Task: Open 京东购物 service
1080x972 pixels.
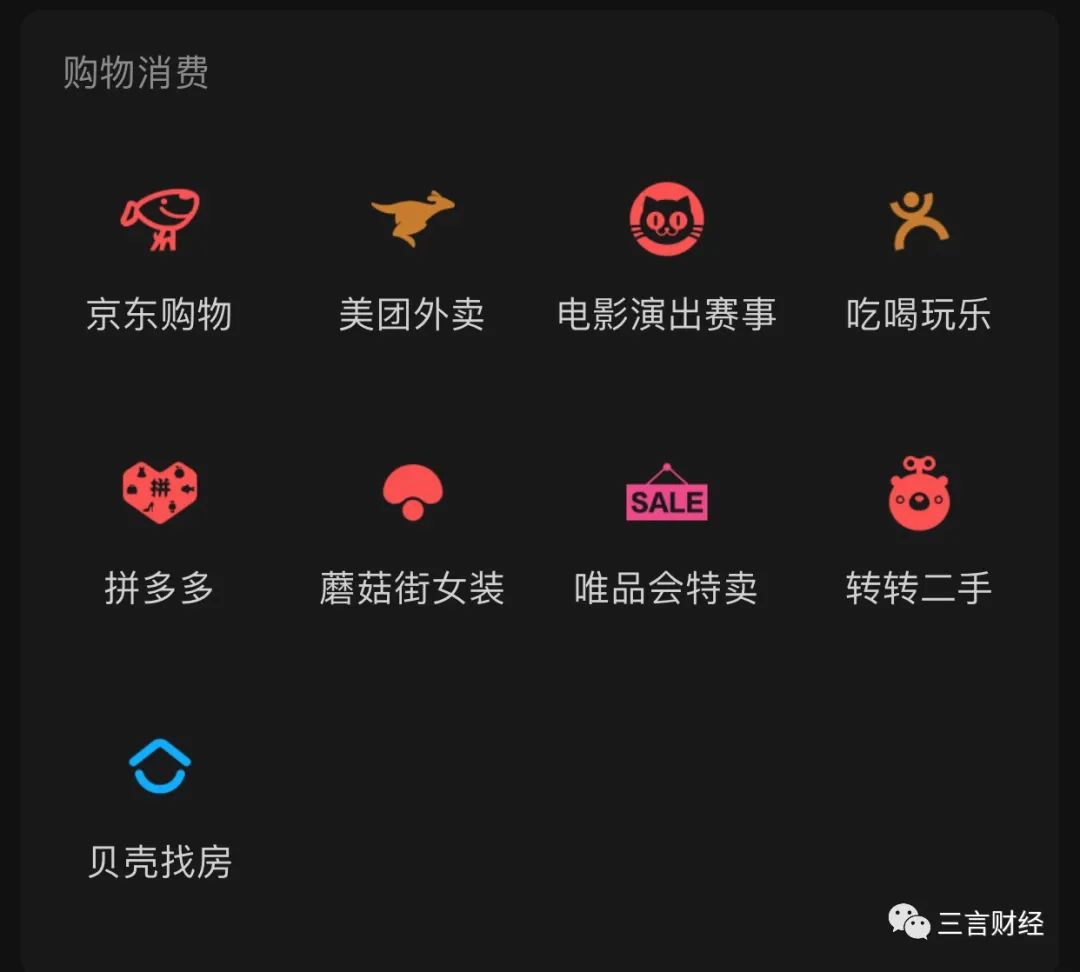Action: tap(159, 221)
